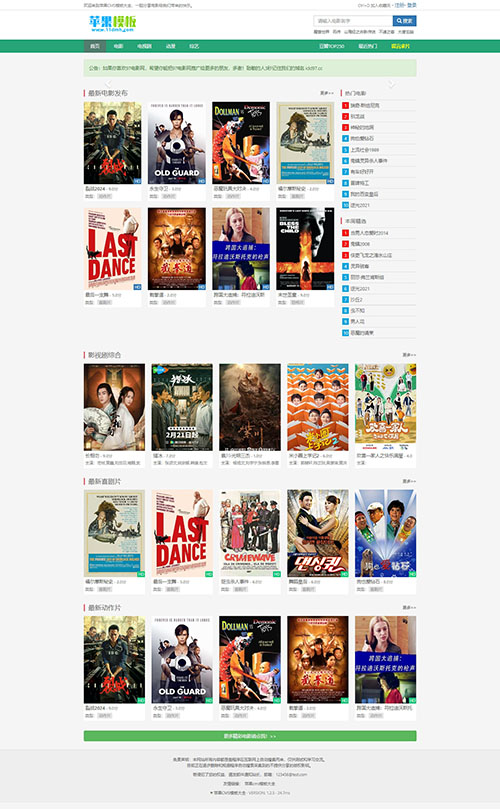
Task: Tap 更多 beside 最新电影发布 heading
Action: tap(327, 93)
